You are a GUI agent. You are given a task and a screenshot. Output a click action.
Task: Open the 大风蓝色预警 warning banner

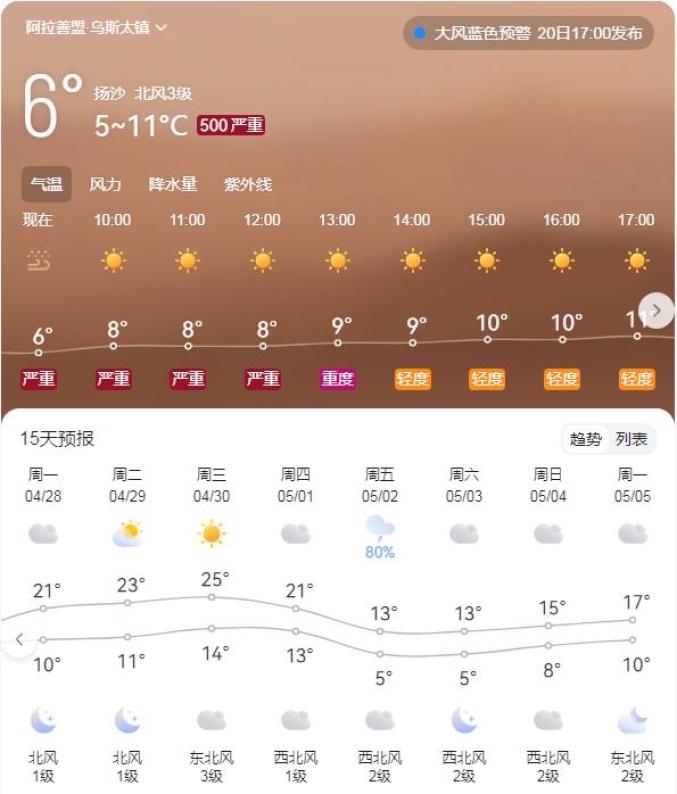click(528, 33)
